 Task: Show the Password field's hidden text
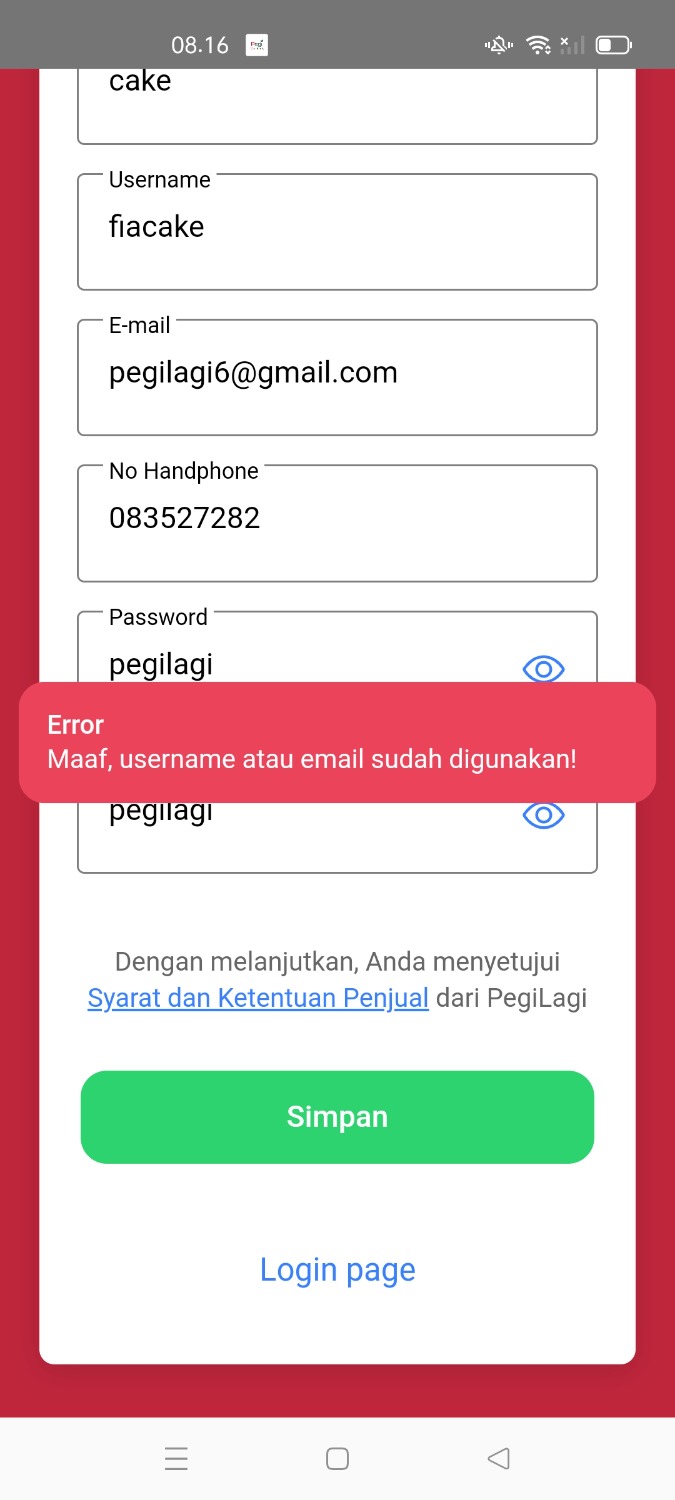pyautogui.click(x=544, y=668)
